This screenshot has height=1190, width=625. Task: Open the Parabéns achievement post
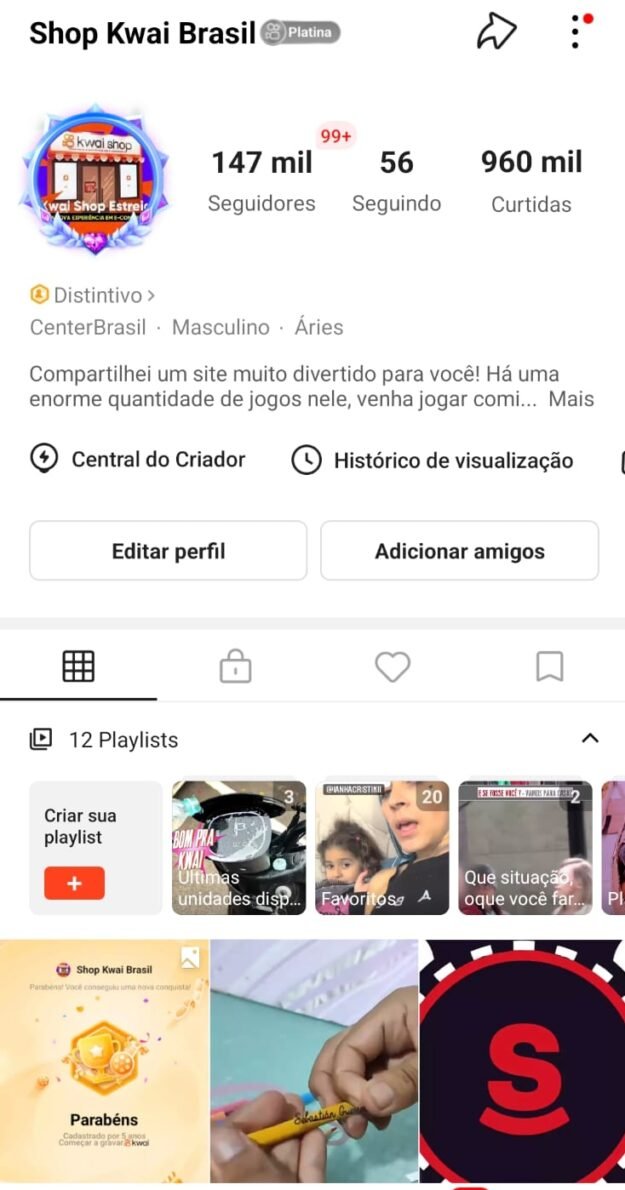(104, 1060)
